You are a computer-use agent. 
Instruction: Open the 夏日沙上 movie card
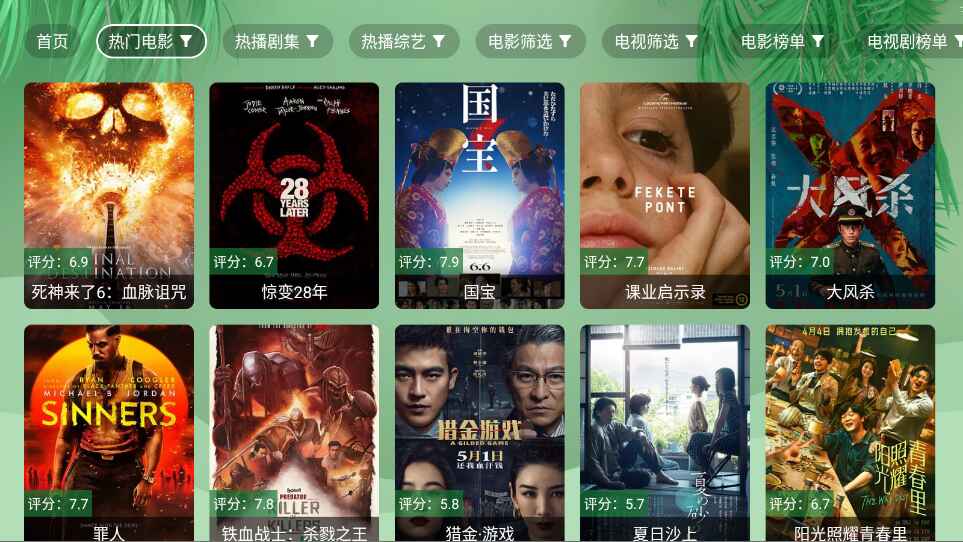(x=665, y=430)
